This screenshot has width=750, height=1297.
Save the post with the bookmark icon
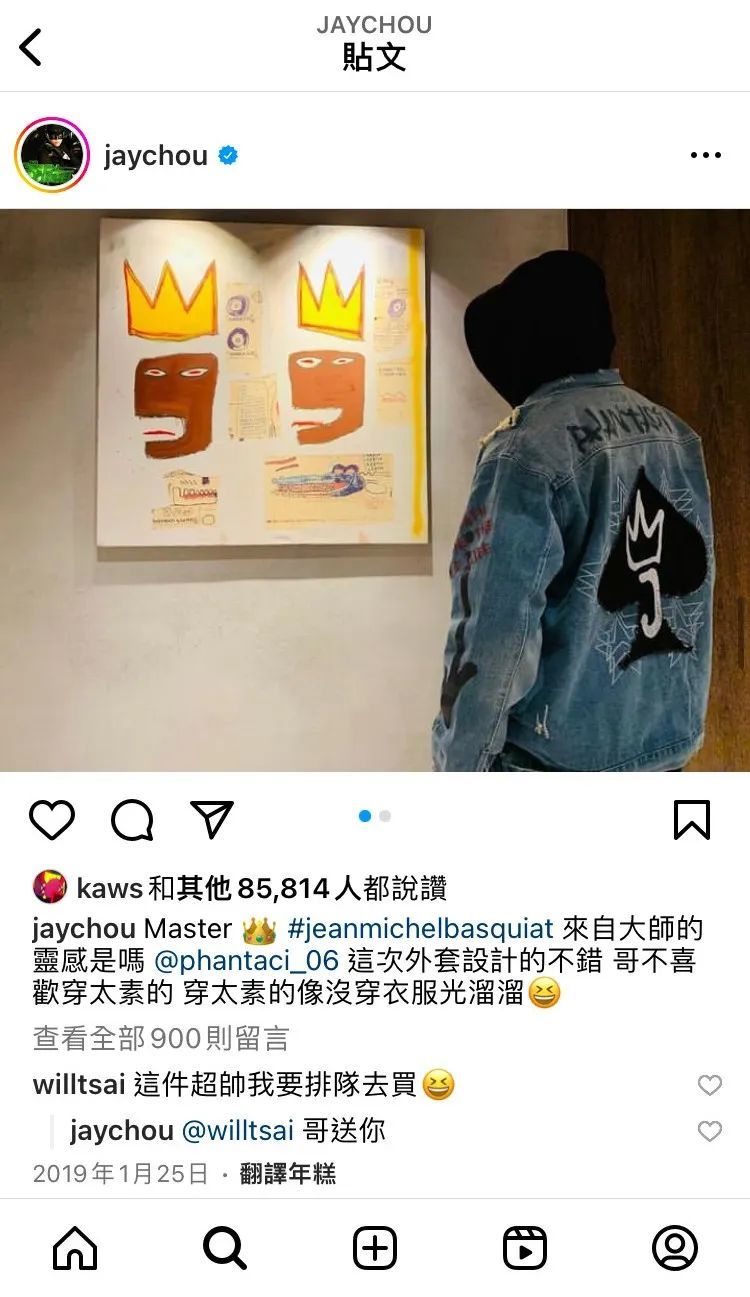(x=691, y=820)
